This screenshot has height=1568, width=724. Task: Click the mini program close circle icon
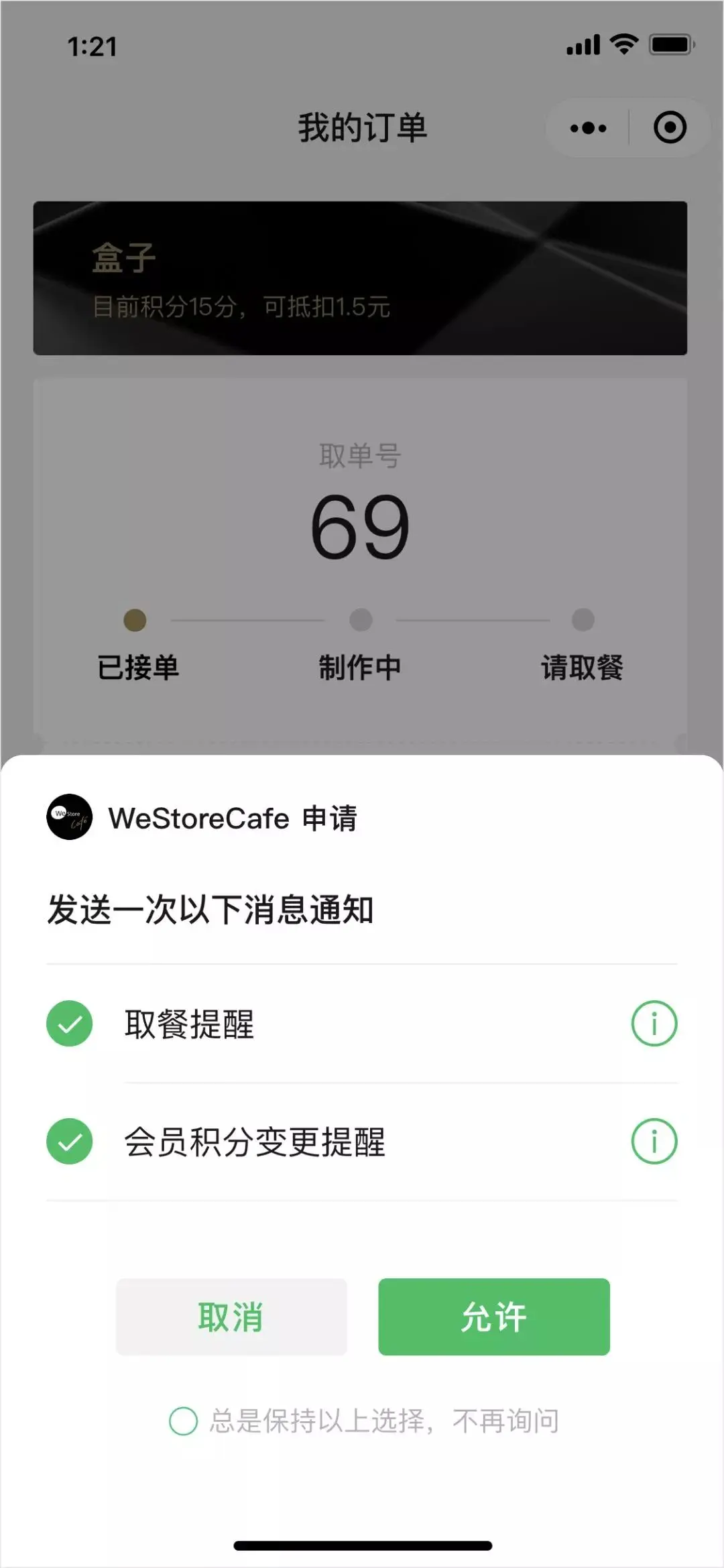(x=668, y=127)
